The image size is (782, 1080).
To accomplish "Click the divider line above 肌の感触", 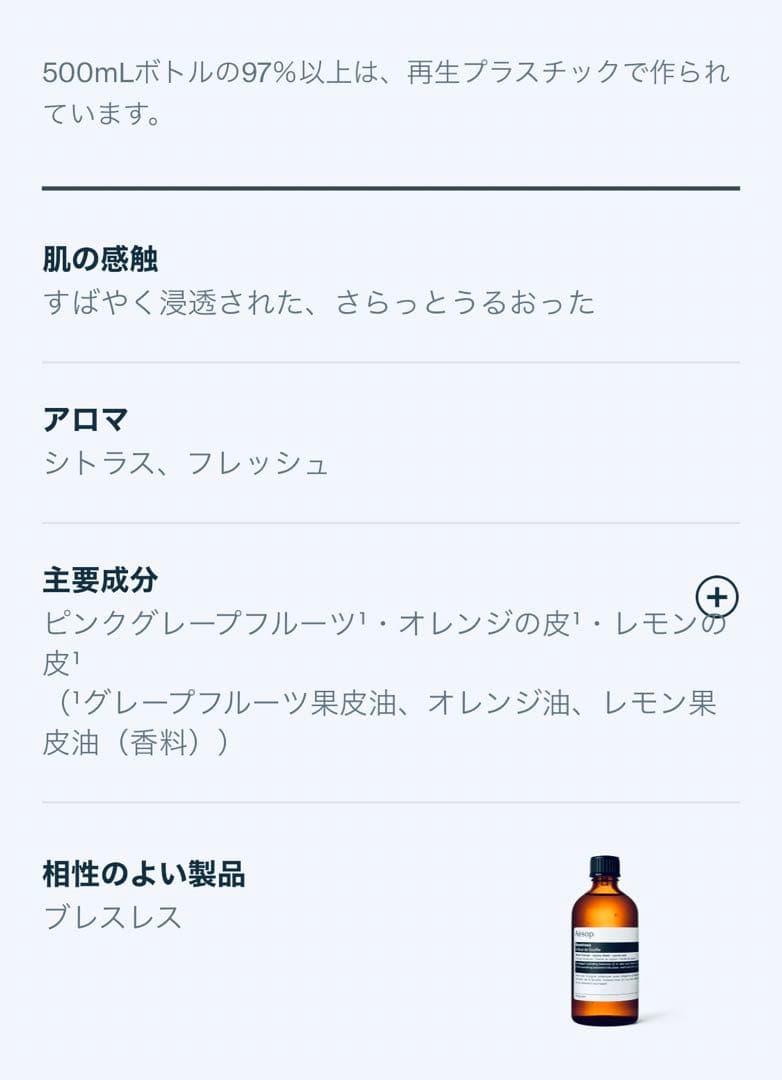I will pos(390,186).
